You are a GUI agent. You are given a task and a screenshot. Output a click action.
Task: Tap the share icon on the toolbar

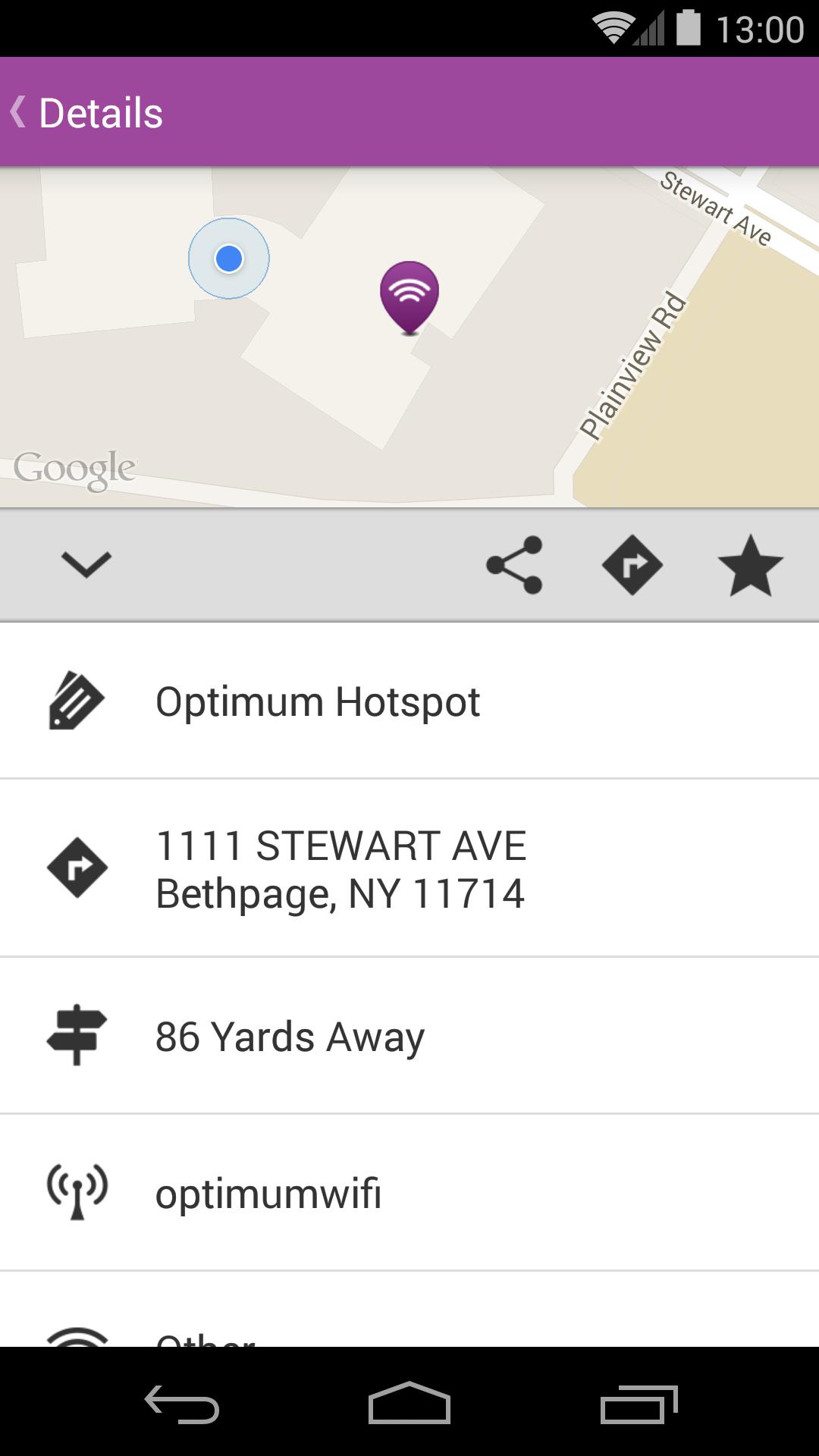click(515, 564)
